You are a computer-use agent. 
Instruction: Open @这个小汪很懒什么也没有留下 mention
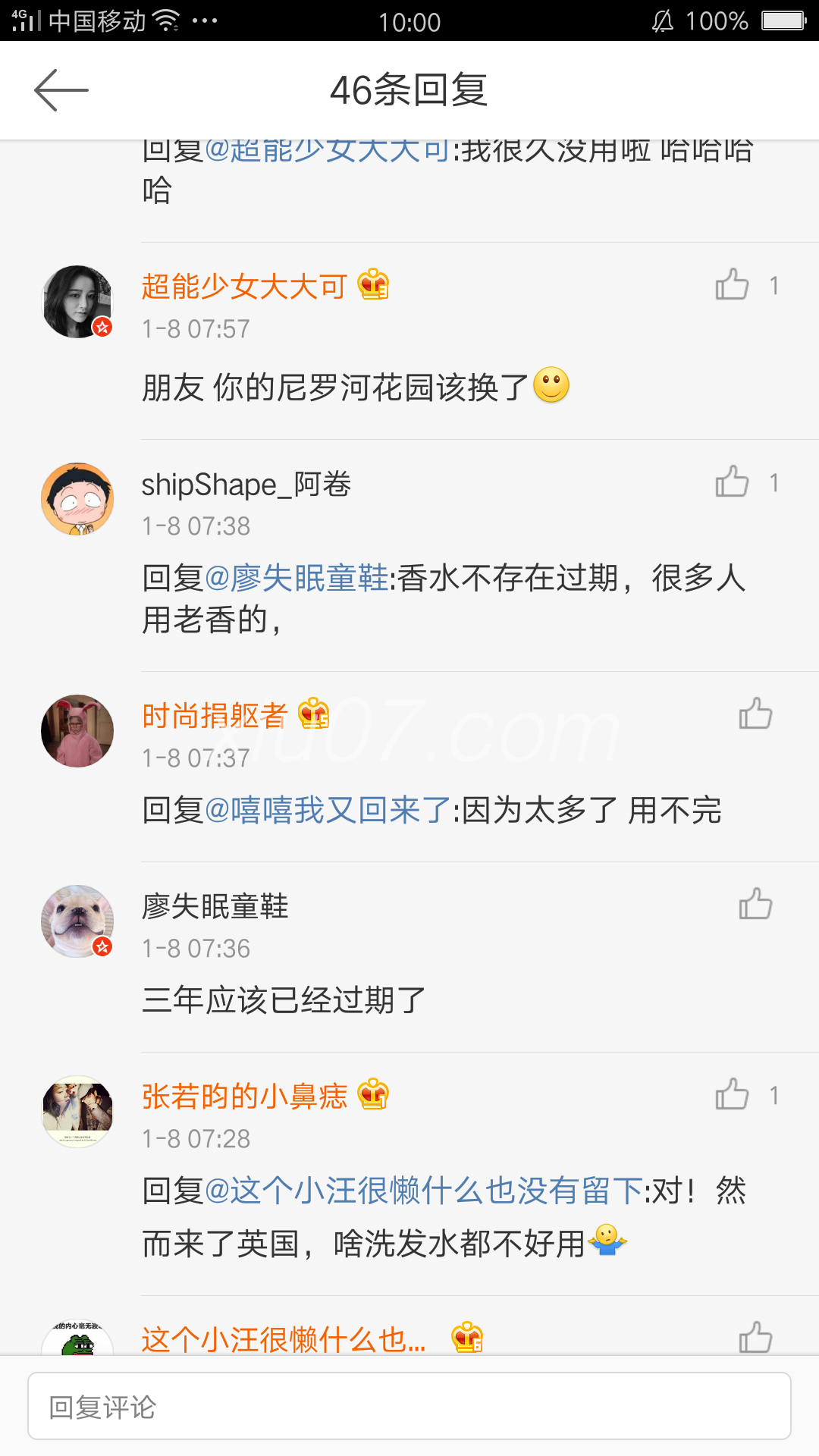click(x=423, y=1191)
